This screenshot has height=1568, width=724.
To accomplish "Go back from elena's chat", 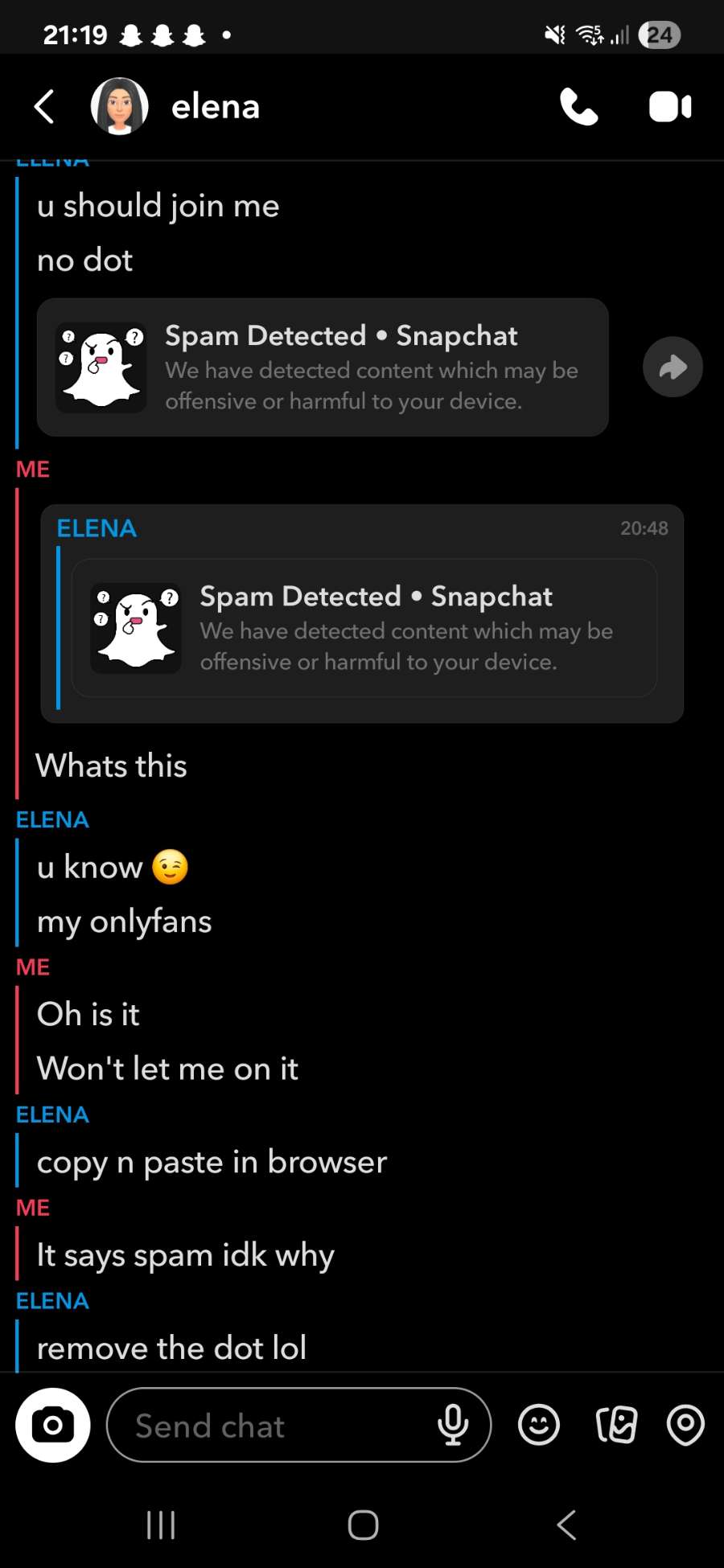I will (44, 107).
